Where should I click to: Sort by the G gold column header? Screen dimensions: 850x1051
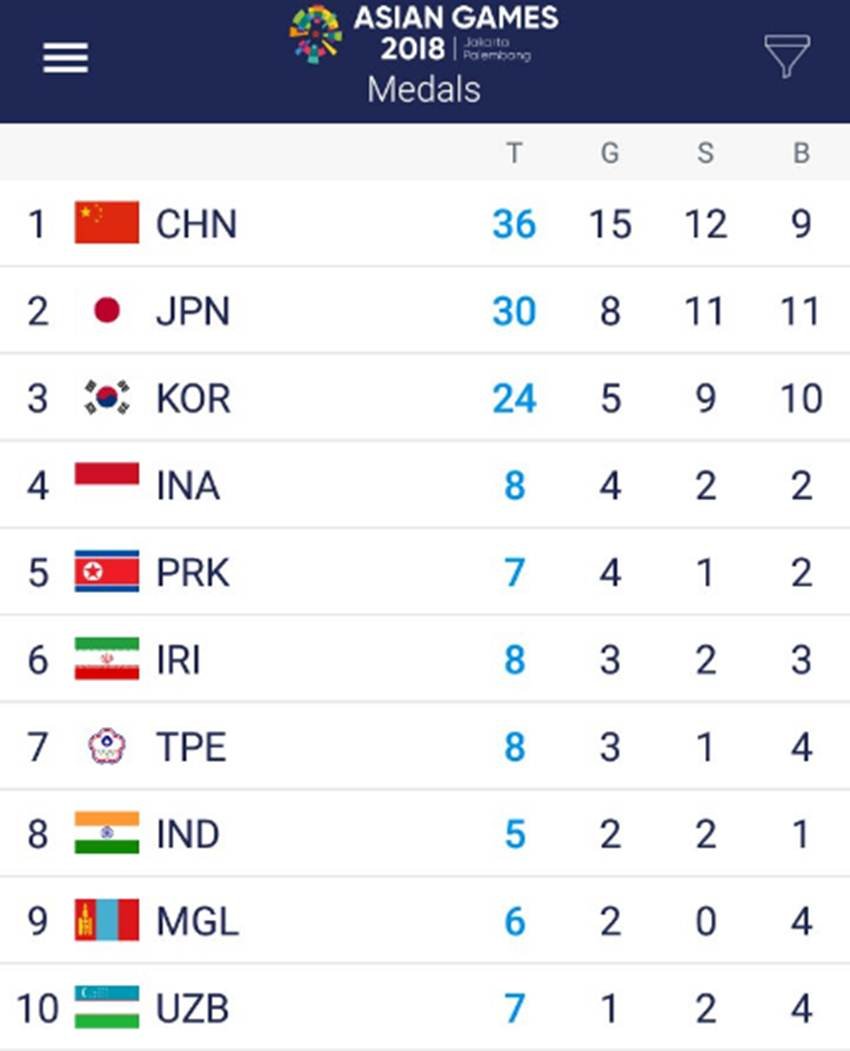[608, 153]
